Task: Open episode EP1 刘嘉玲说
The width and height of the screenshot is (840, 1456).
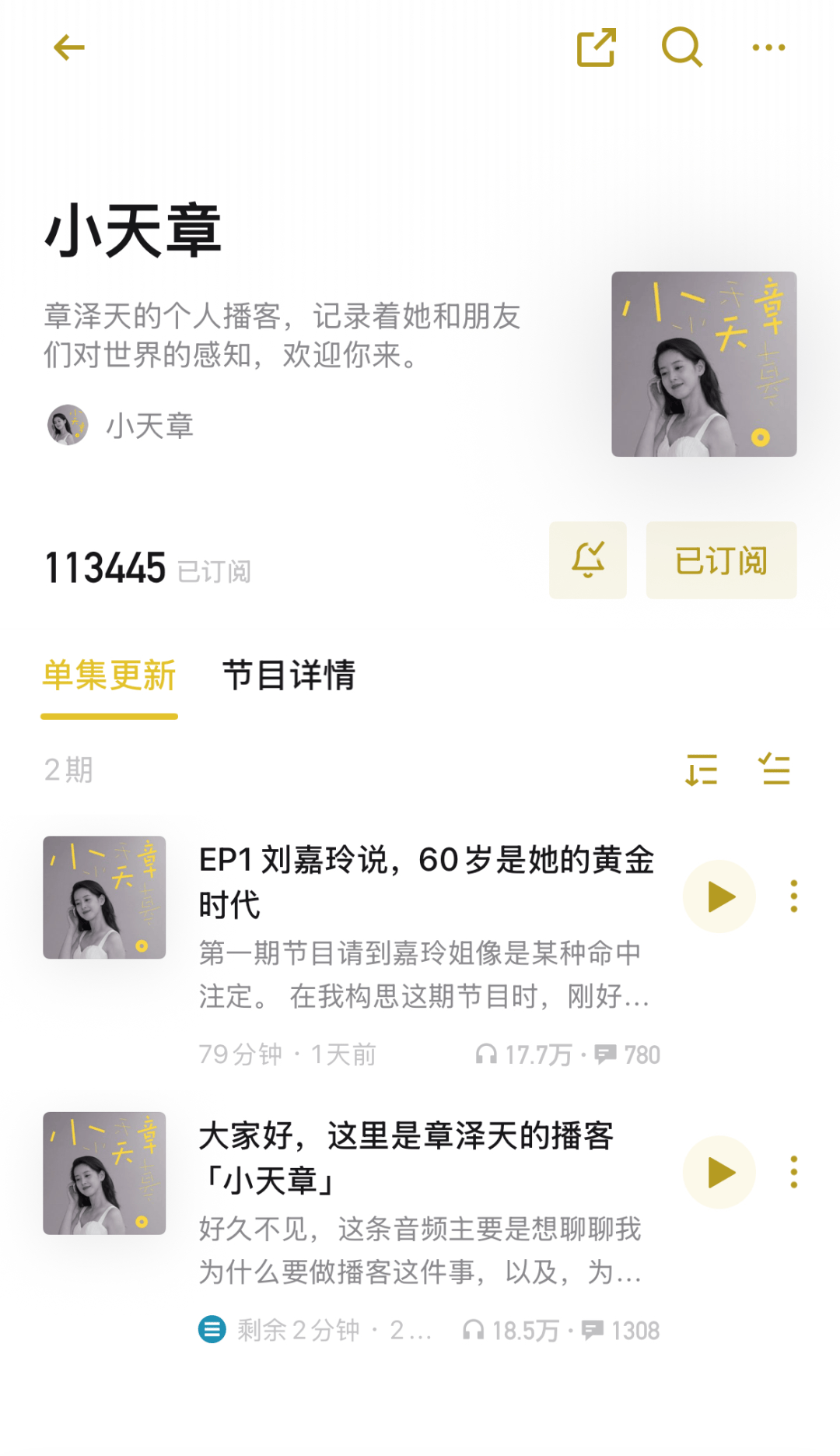Action: pos(426,882)
